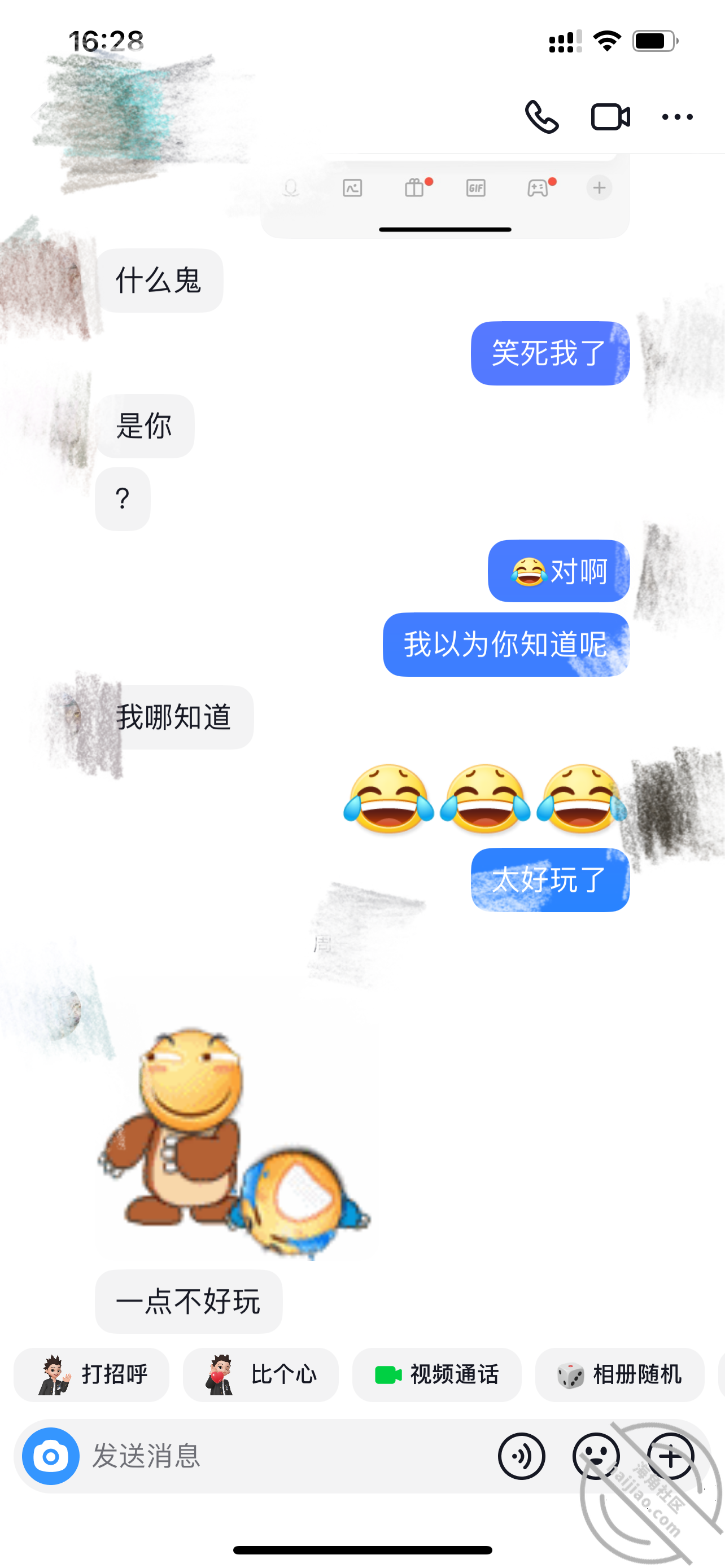Open the plus attachments menu
This screenshot has width=725, height=1568.
point(671,1456)
